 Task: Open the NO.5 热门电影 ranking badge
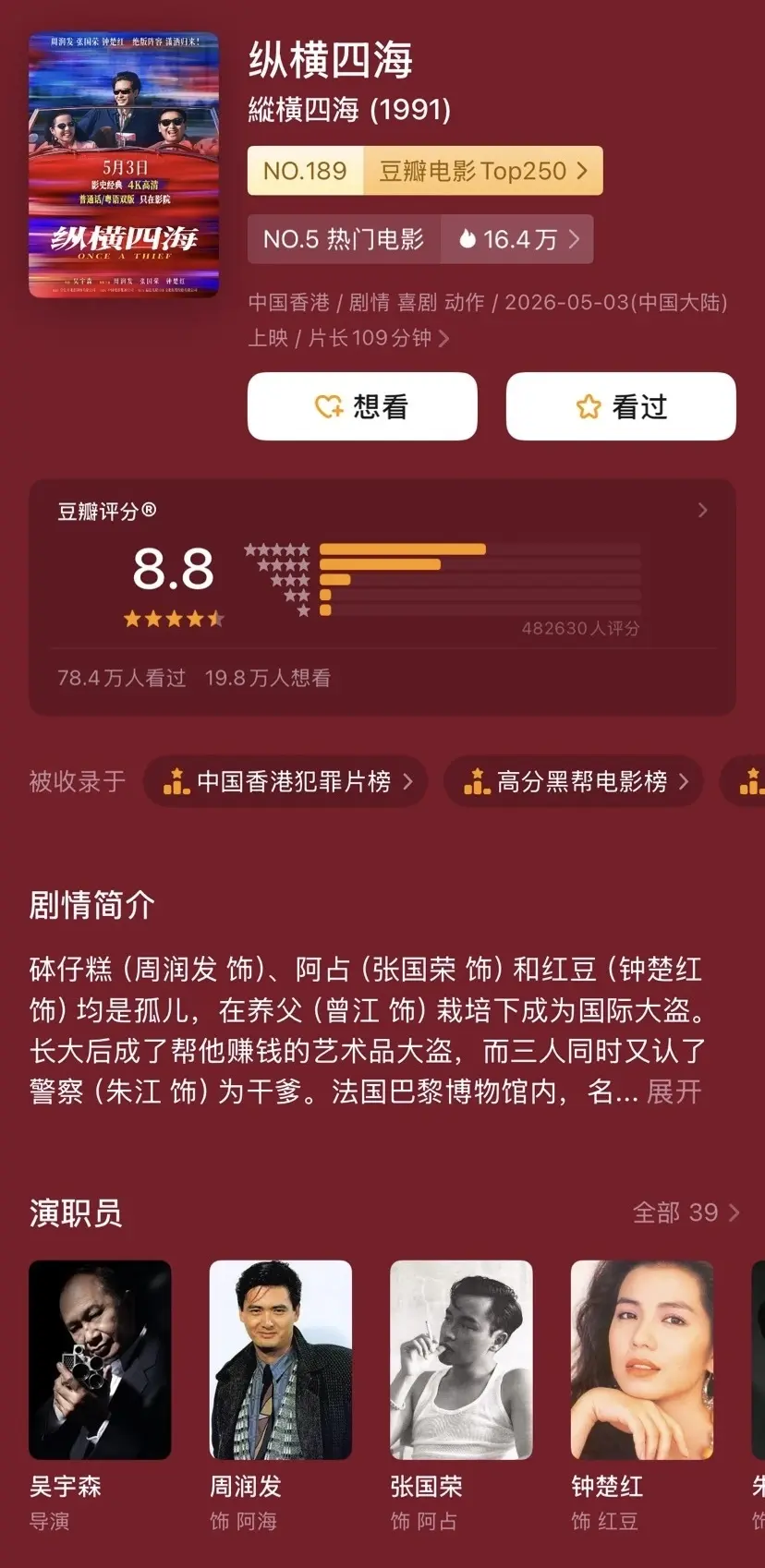click(420, 239)
